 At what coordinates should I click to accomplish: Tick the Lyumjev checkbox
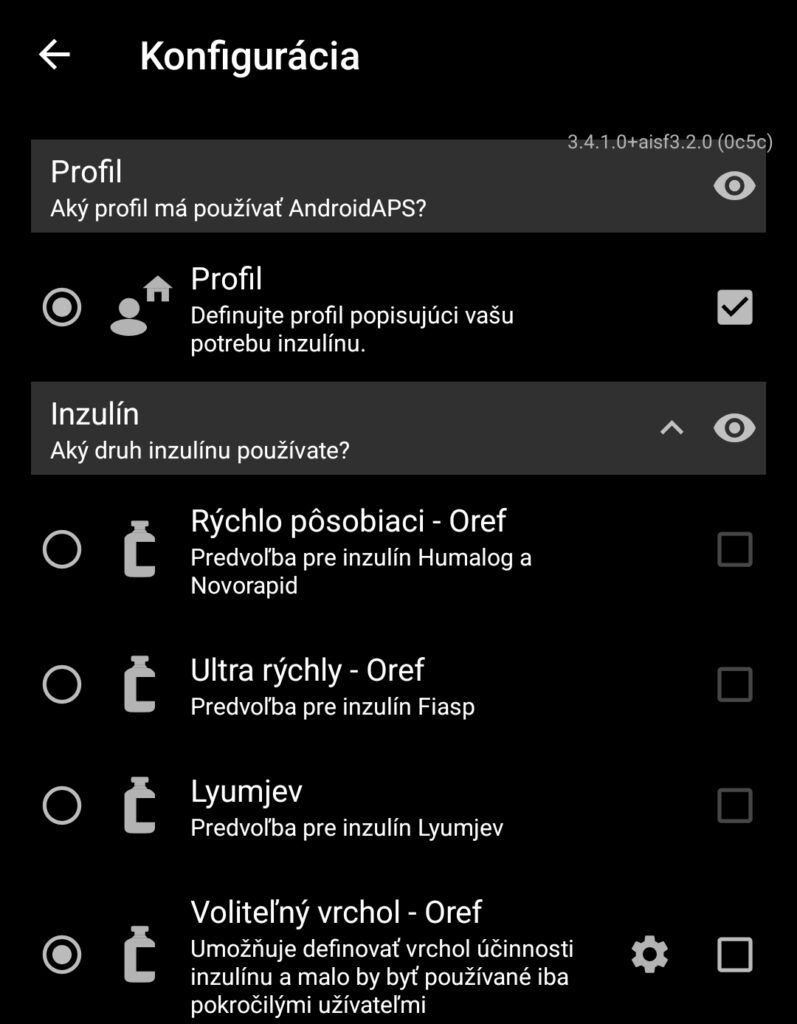pyautogui.click(x=735, y=805)
